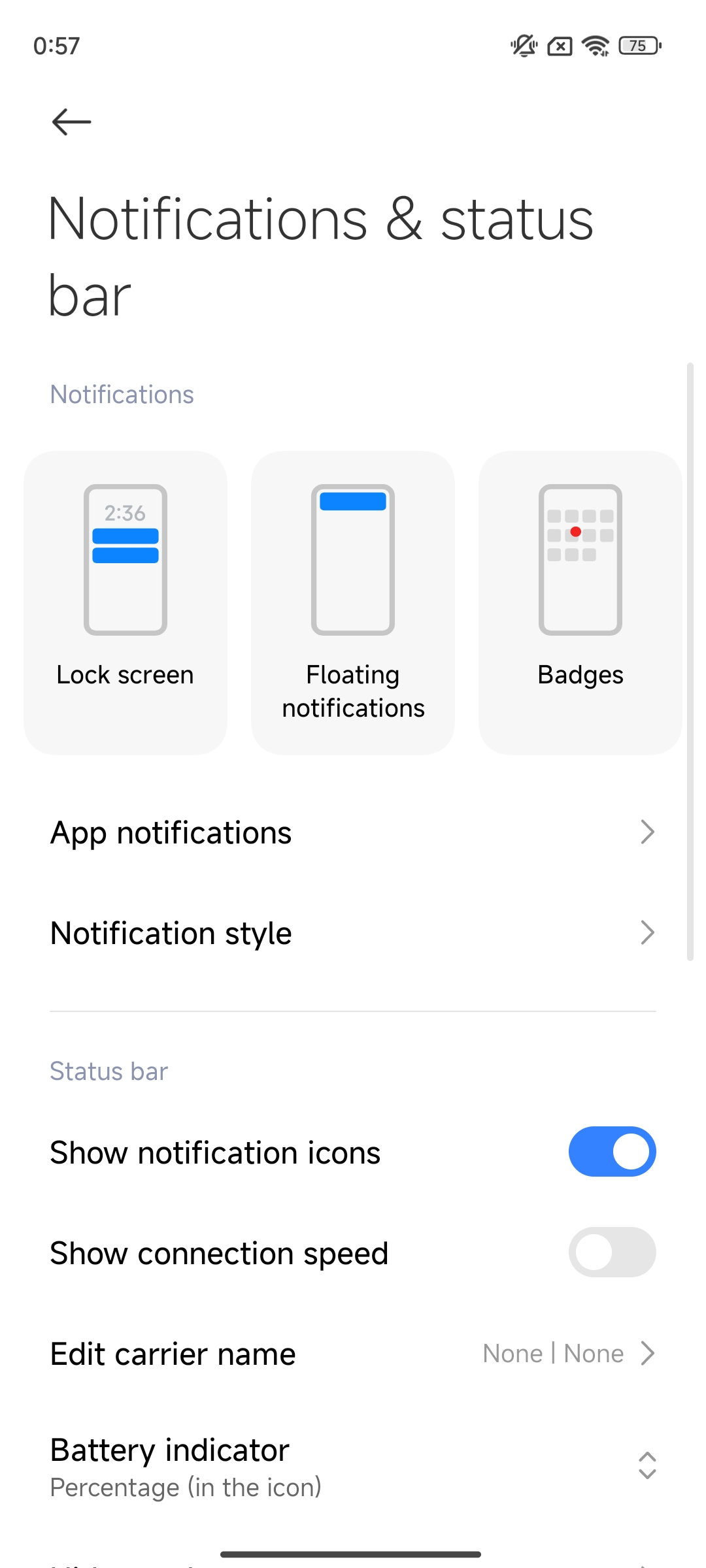Screen dimensions: 706x1568
Task: Open Notification style settings
Action: coord(353,933)
